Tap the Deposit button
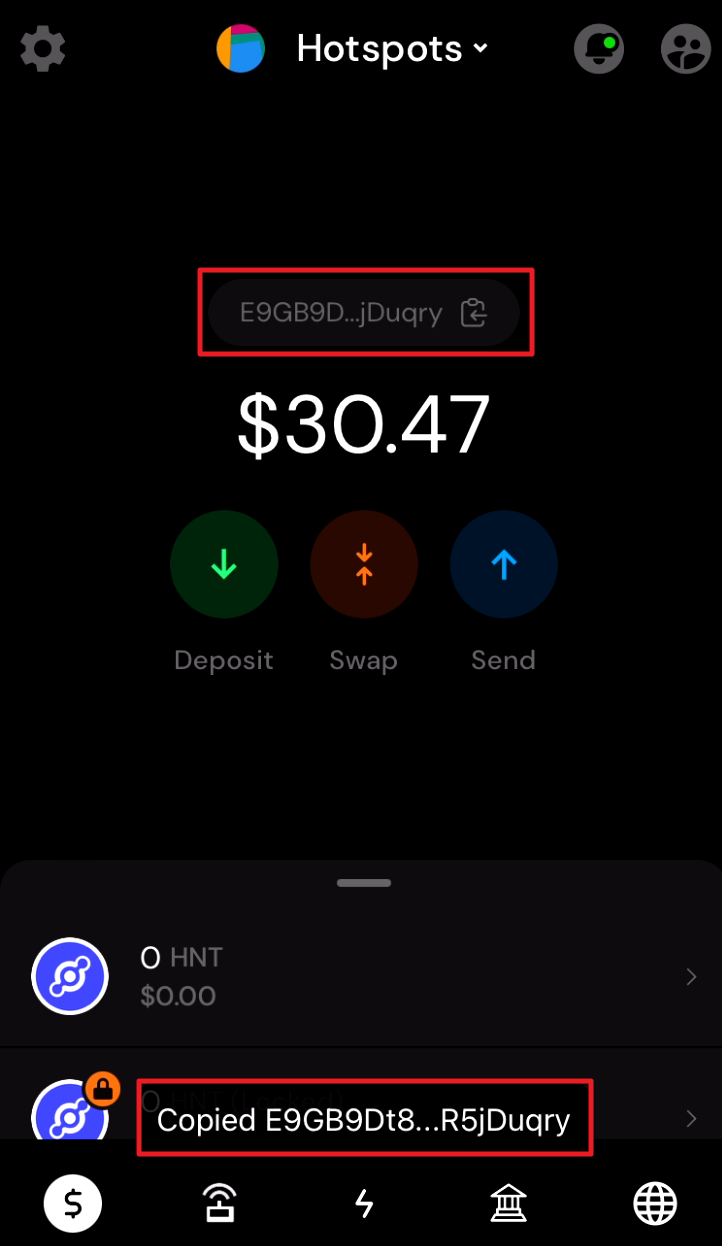Screen dimensions: 722x1246 click(224, 565)
